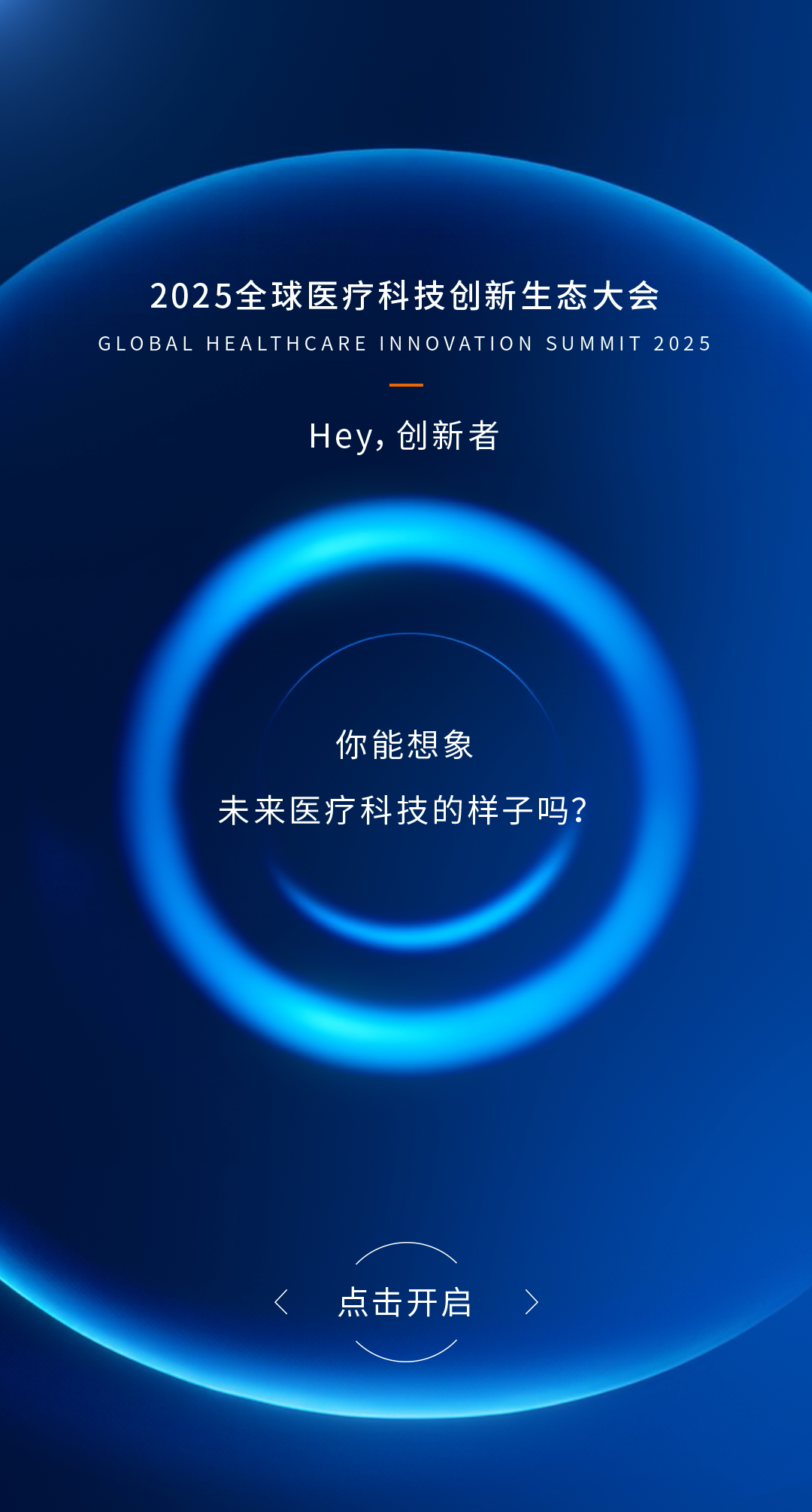Tap the 点击开启 button
812x1512 pixels.
click(x=405, y=1302)
